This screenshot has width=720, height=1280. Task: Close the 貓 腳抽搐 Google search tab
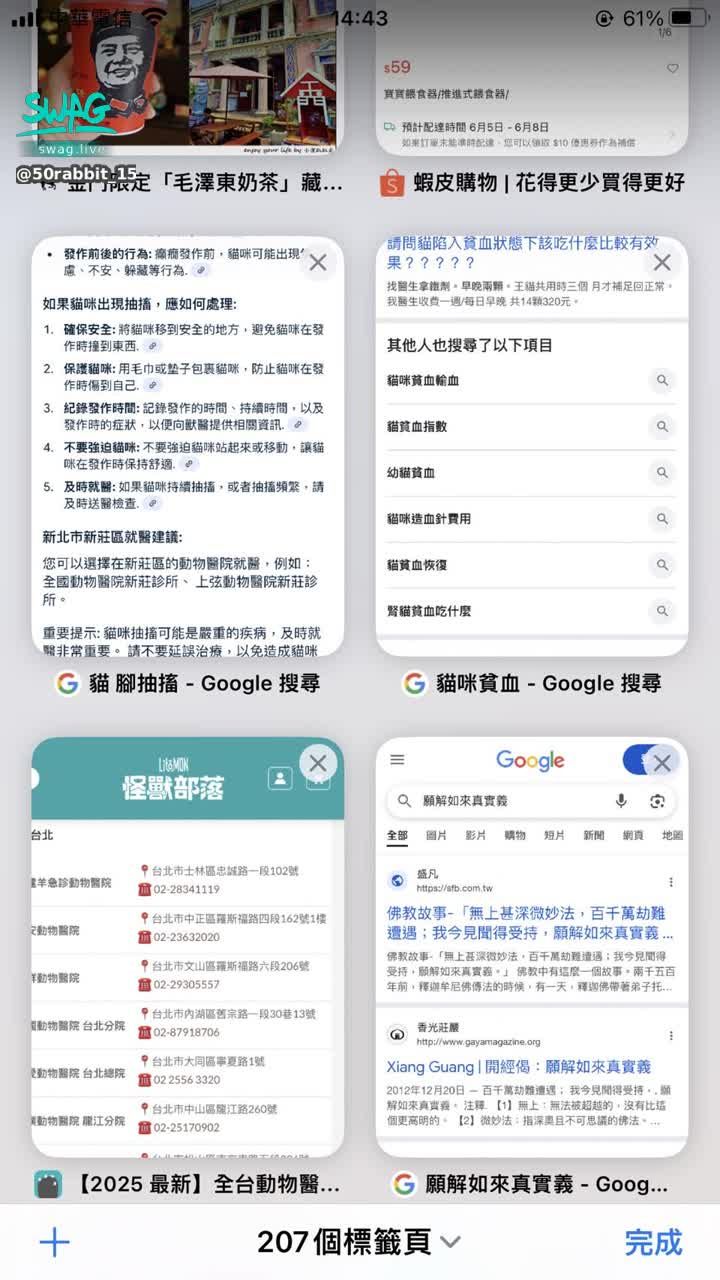tap(318, 263)
